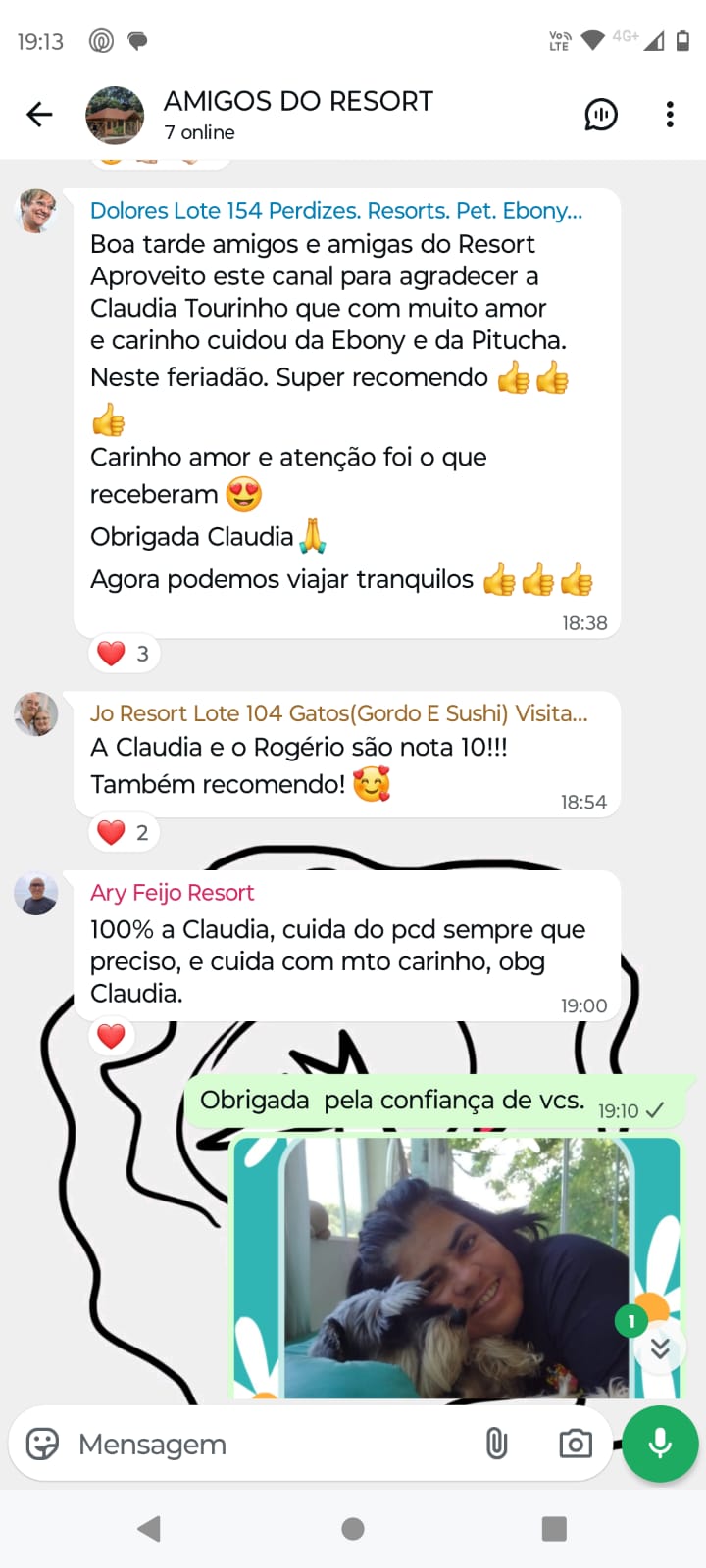Tap the heart reaction on Ary Feijo's message

click(x=111, y=1035)
